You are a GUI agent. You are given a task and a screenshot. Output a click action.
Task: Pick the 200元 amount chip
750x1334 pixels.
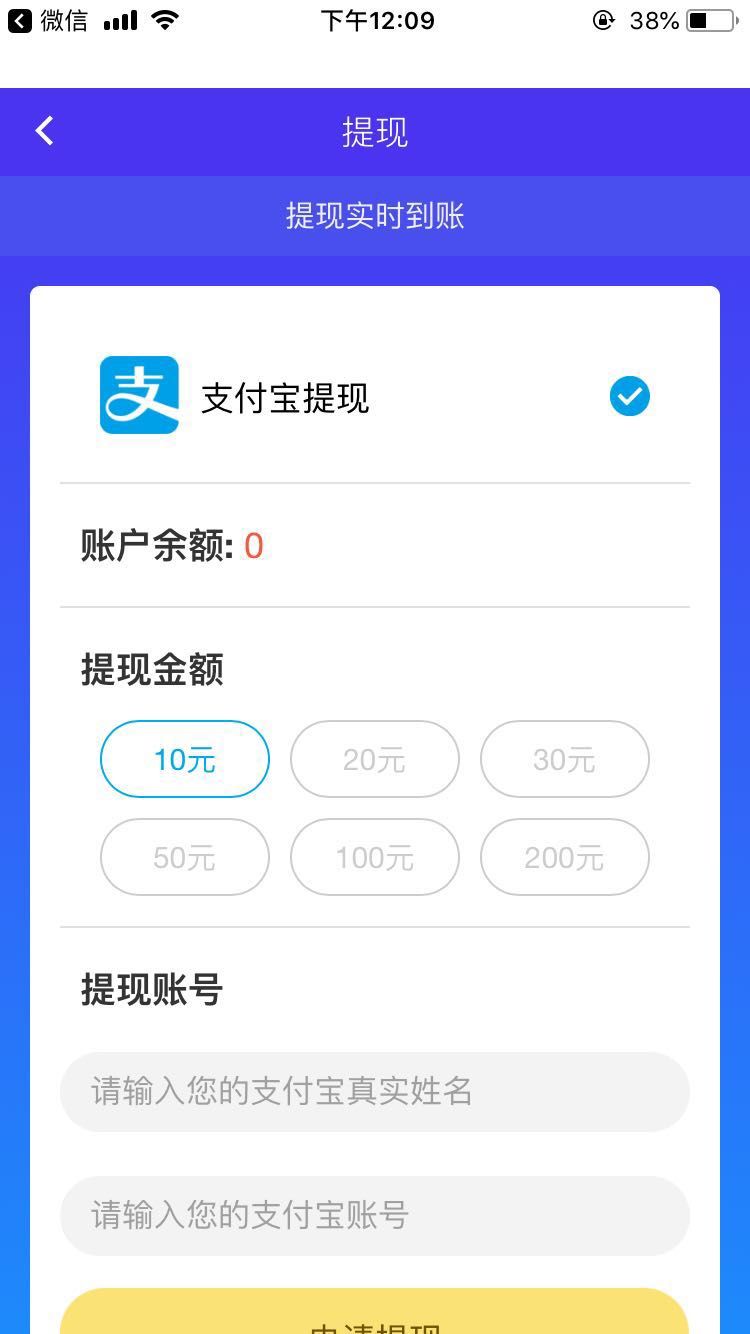coord(565,857)
